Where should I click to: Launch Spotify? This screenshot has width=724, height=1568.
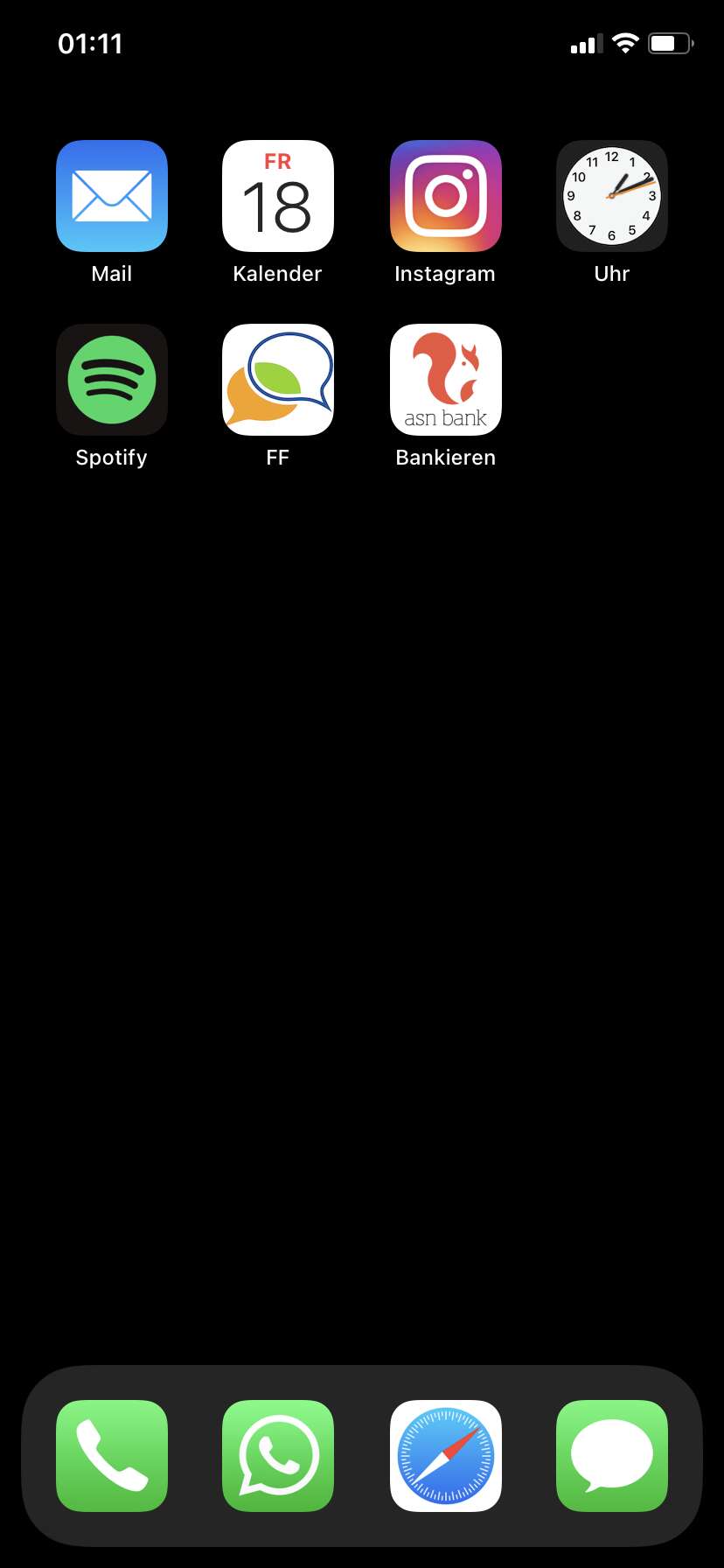click(112, 380)
